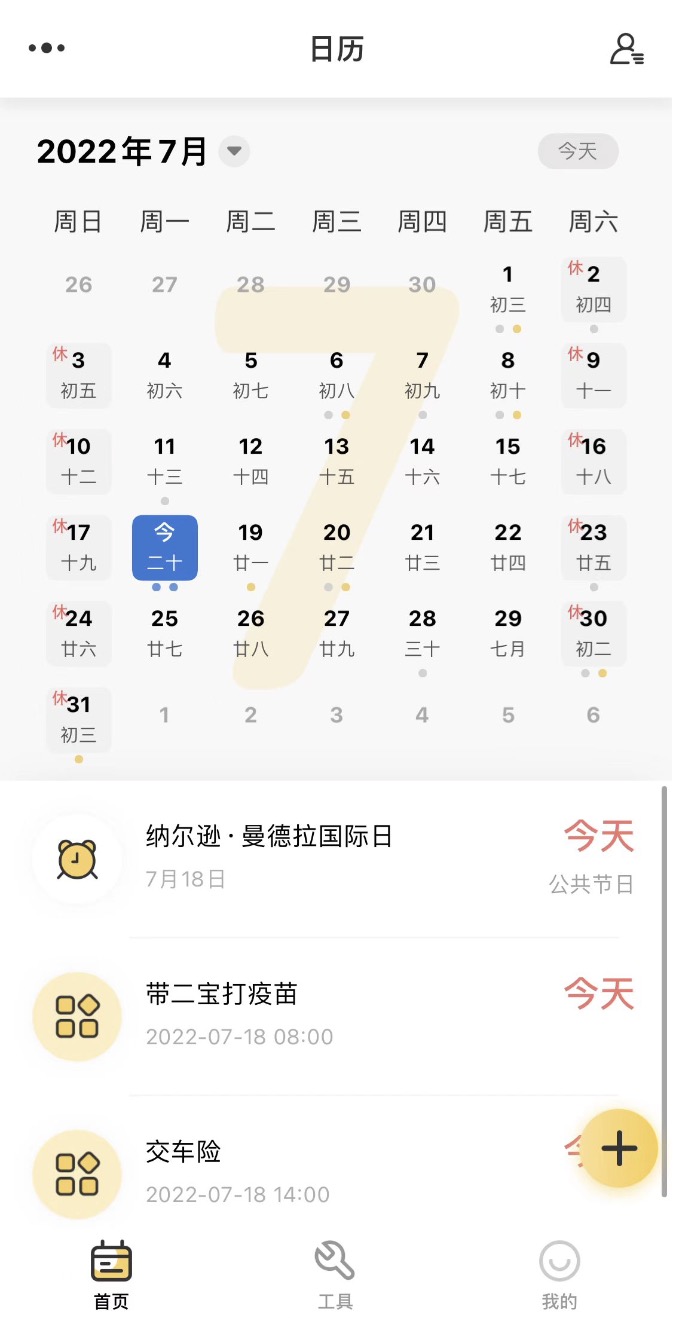Select July 20 on the calendar
Image resolution: width=676 pixels, height=1318 pixels.
[x=337, y=547]
